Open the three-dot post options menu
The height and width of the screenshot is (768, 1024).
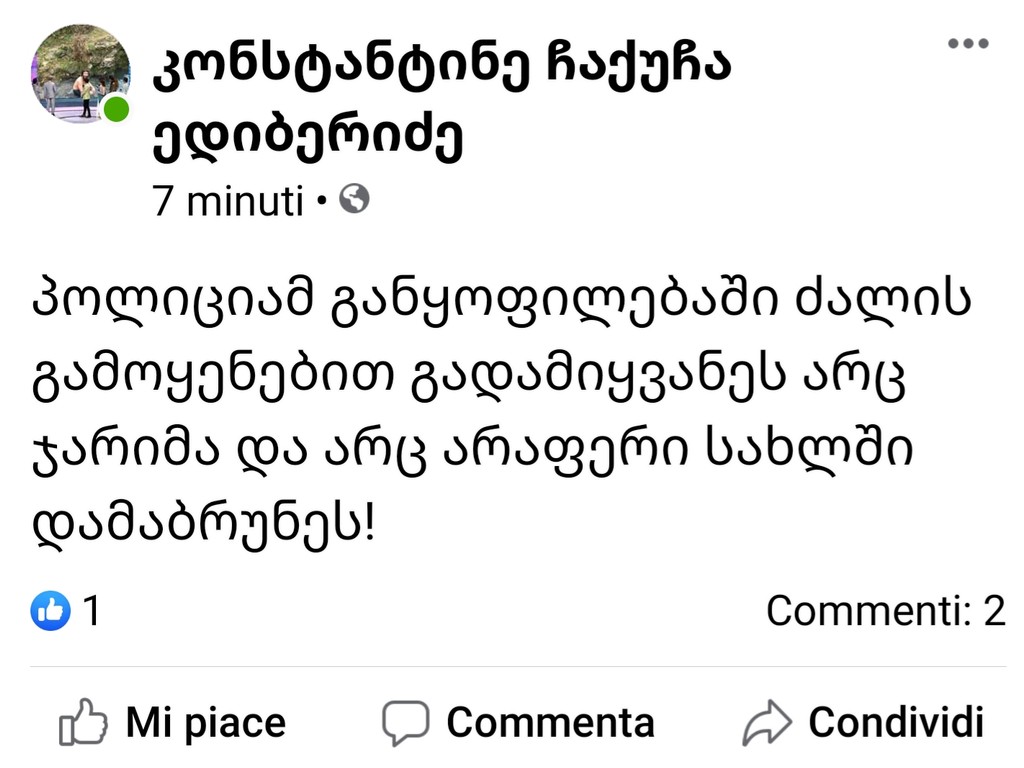pyautogui.click(x=967, y=44)
